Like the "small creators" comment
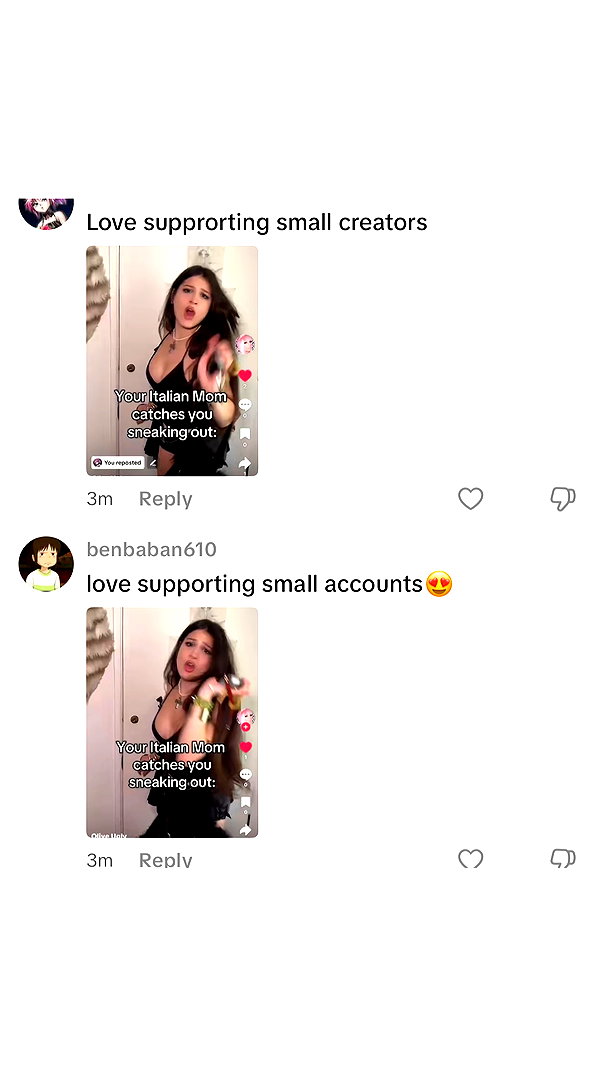600x1067 pixels. point(470,499)
